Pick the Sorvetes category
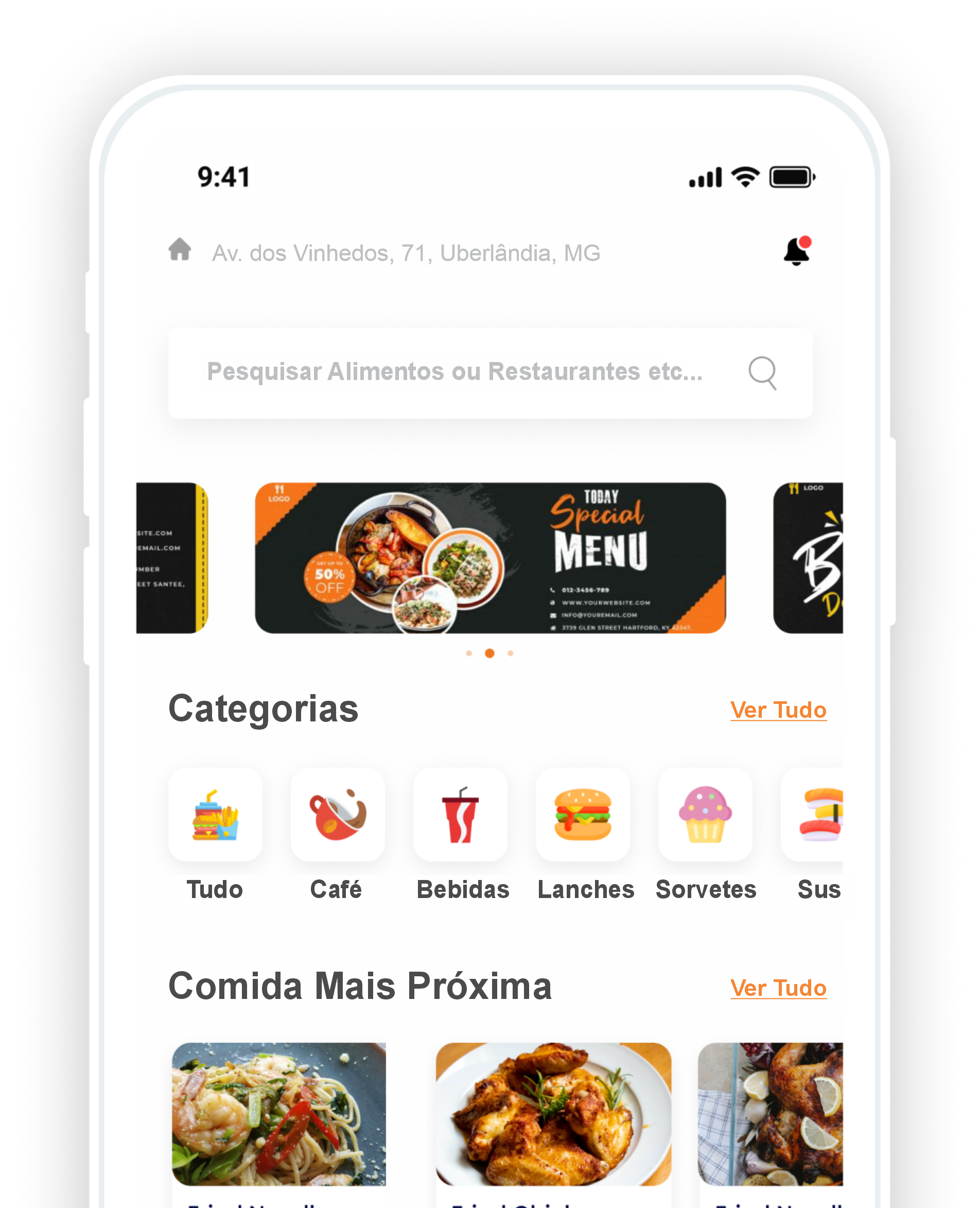The width and height of the screenshot is (980, 1208). click(x=705, y=815)
